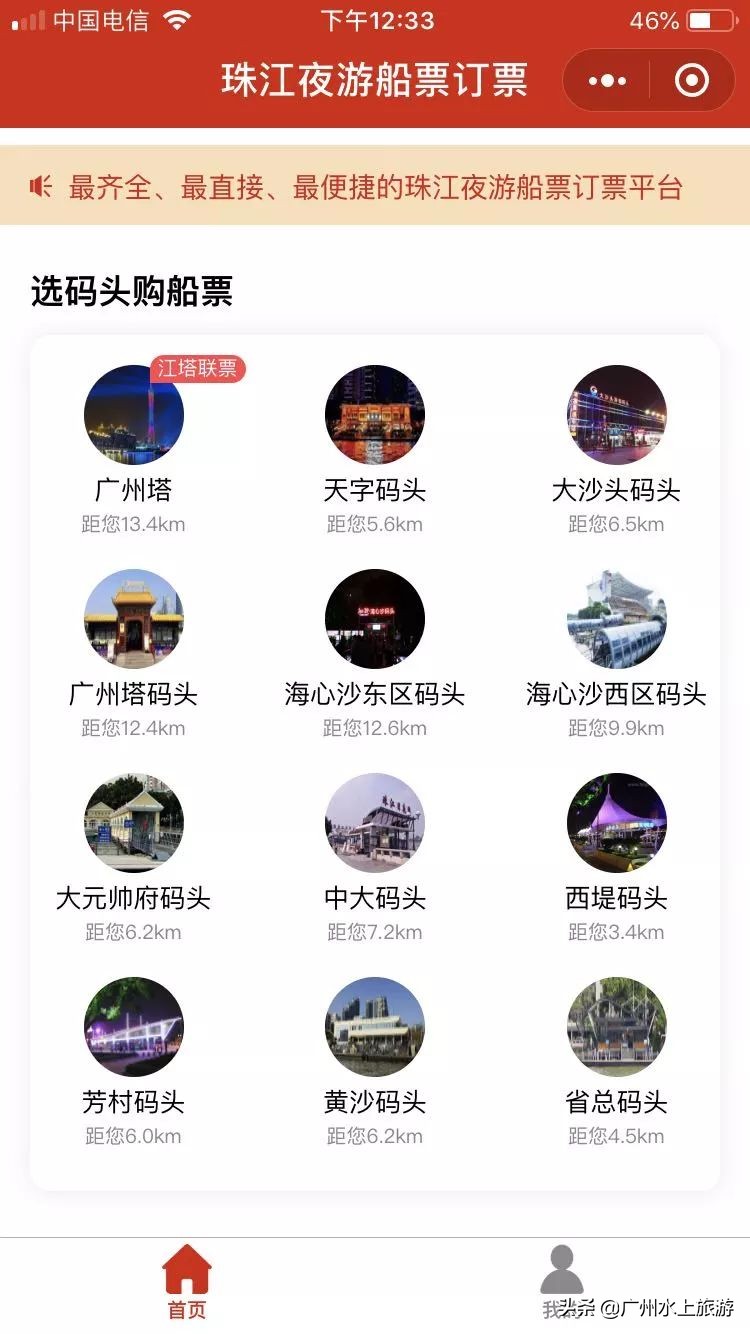Open the 海心沙东区码头 pier icon

[x=375, y=619]
